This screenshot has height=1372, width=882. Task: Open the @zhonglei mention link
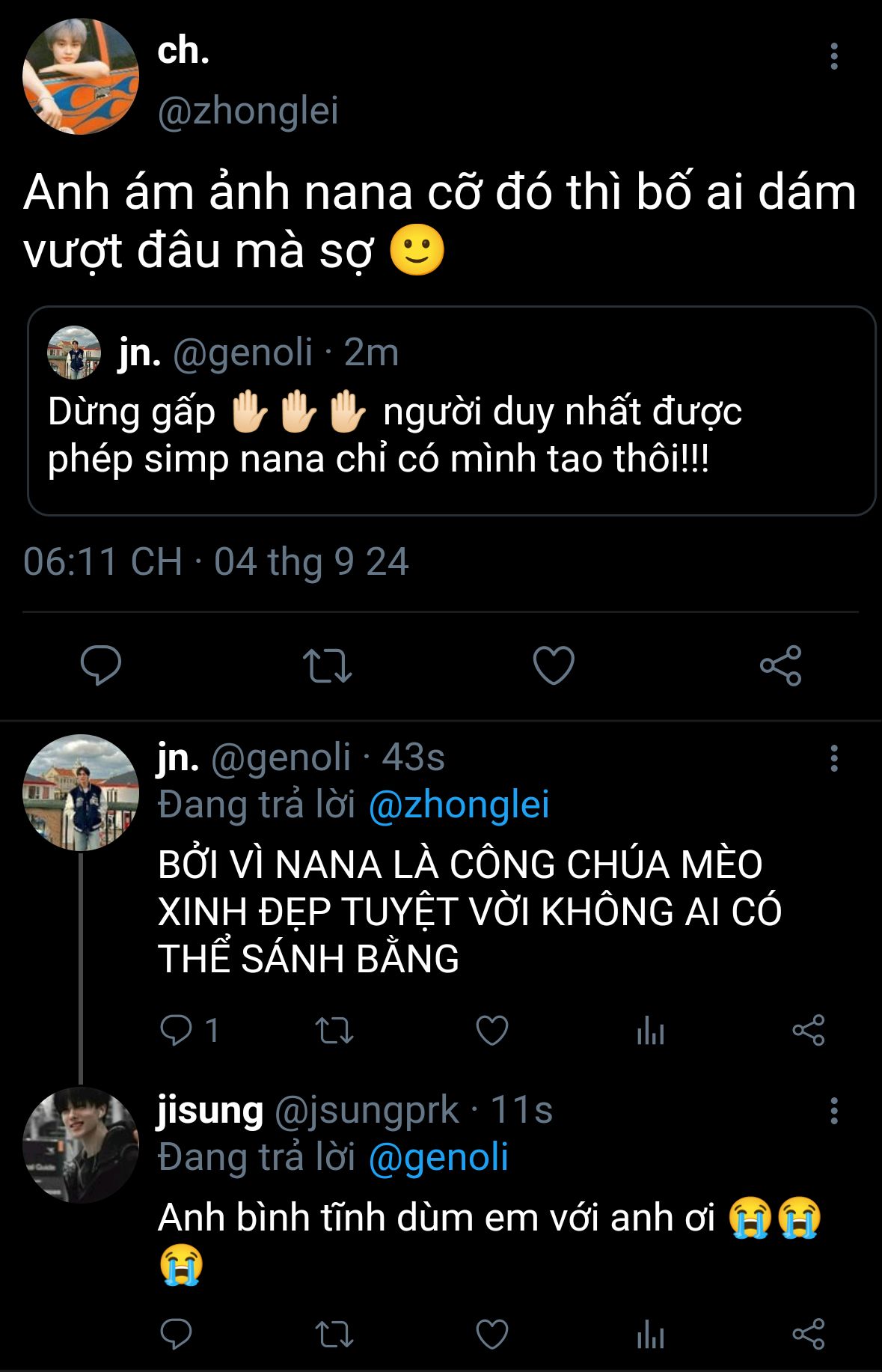point(459,805)
